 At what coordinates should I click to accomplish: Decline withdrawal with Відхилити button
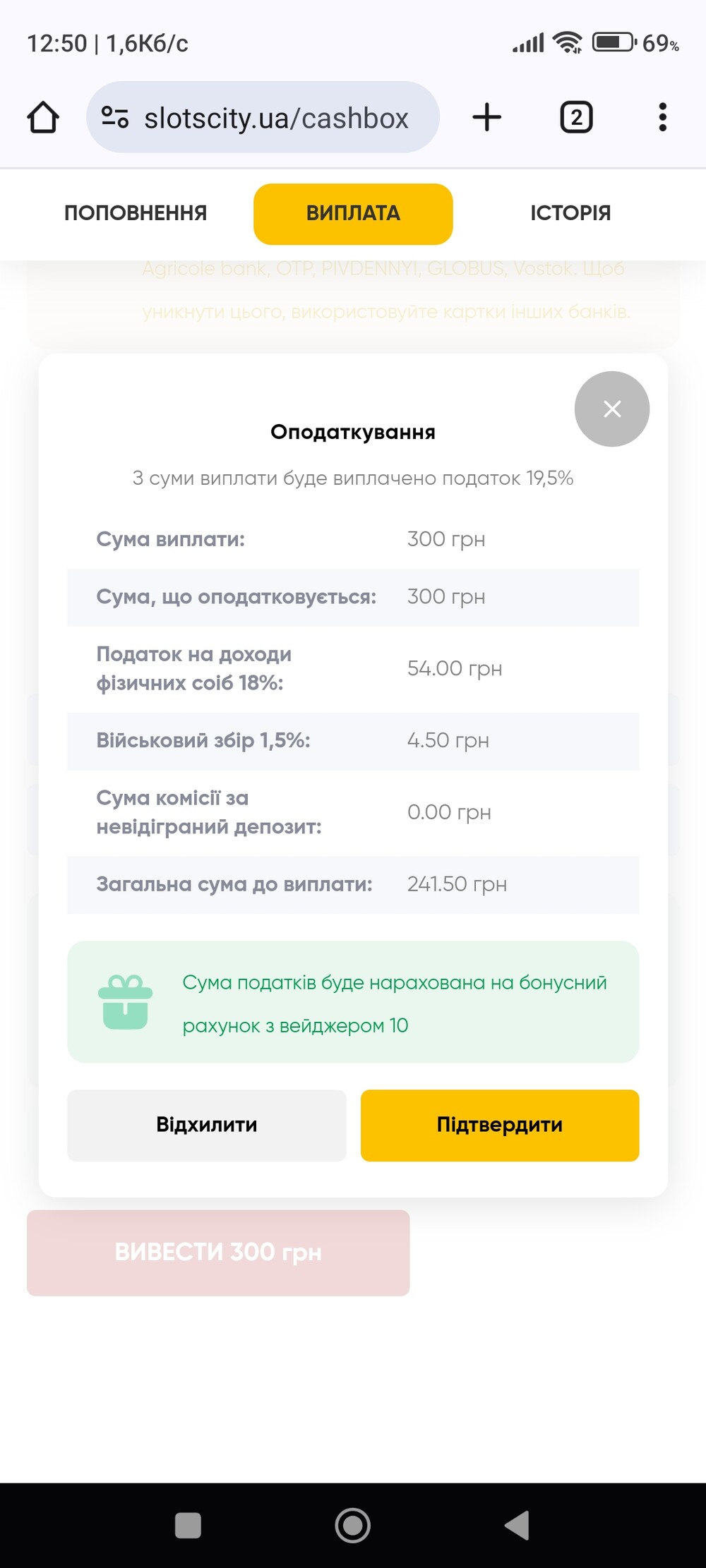click(x=206, y=1125)
